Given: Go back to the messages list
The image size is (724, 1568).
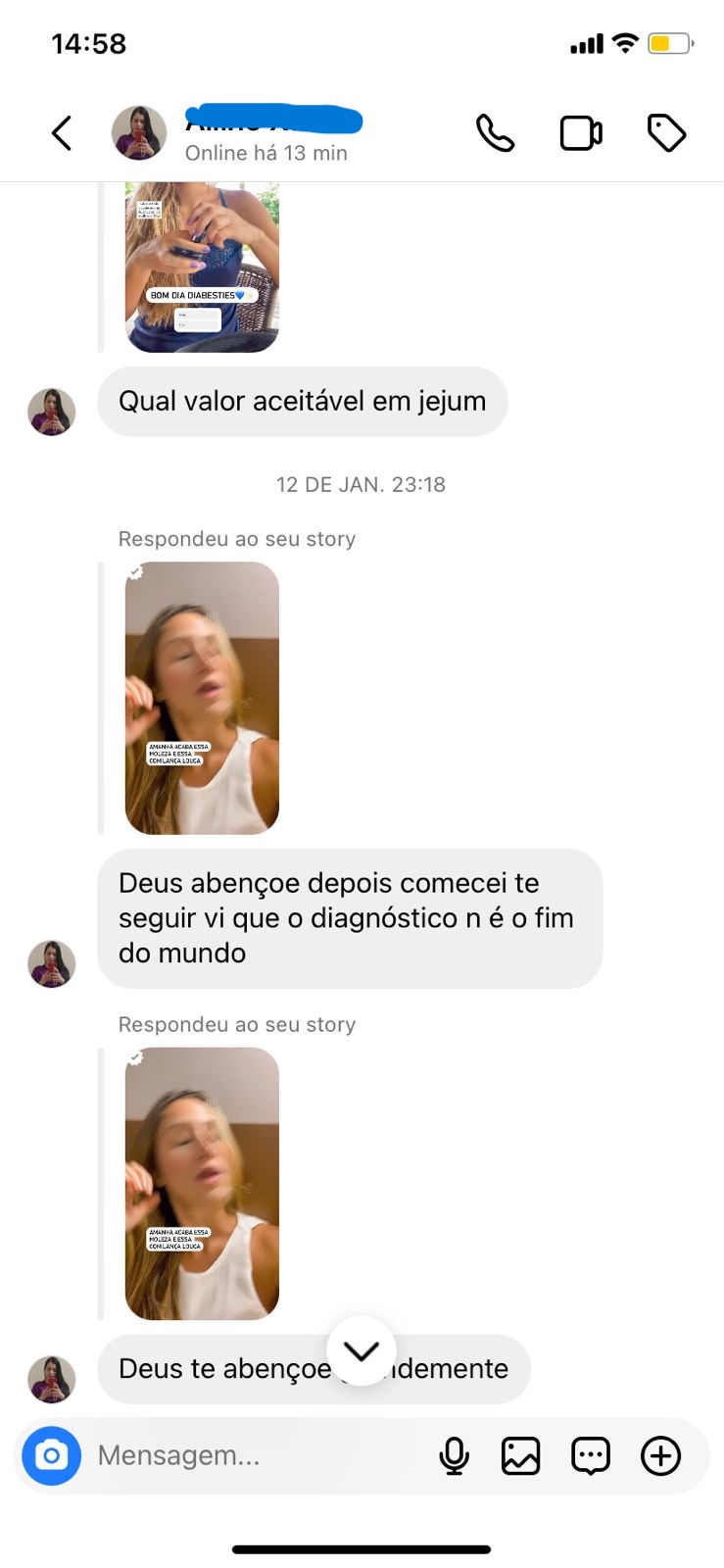Looking at the screenshot, I should [62, 133].
